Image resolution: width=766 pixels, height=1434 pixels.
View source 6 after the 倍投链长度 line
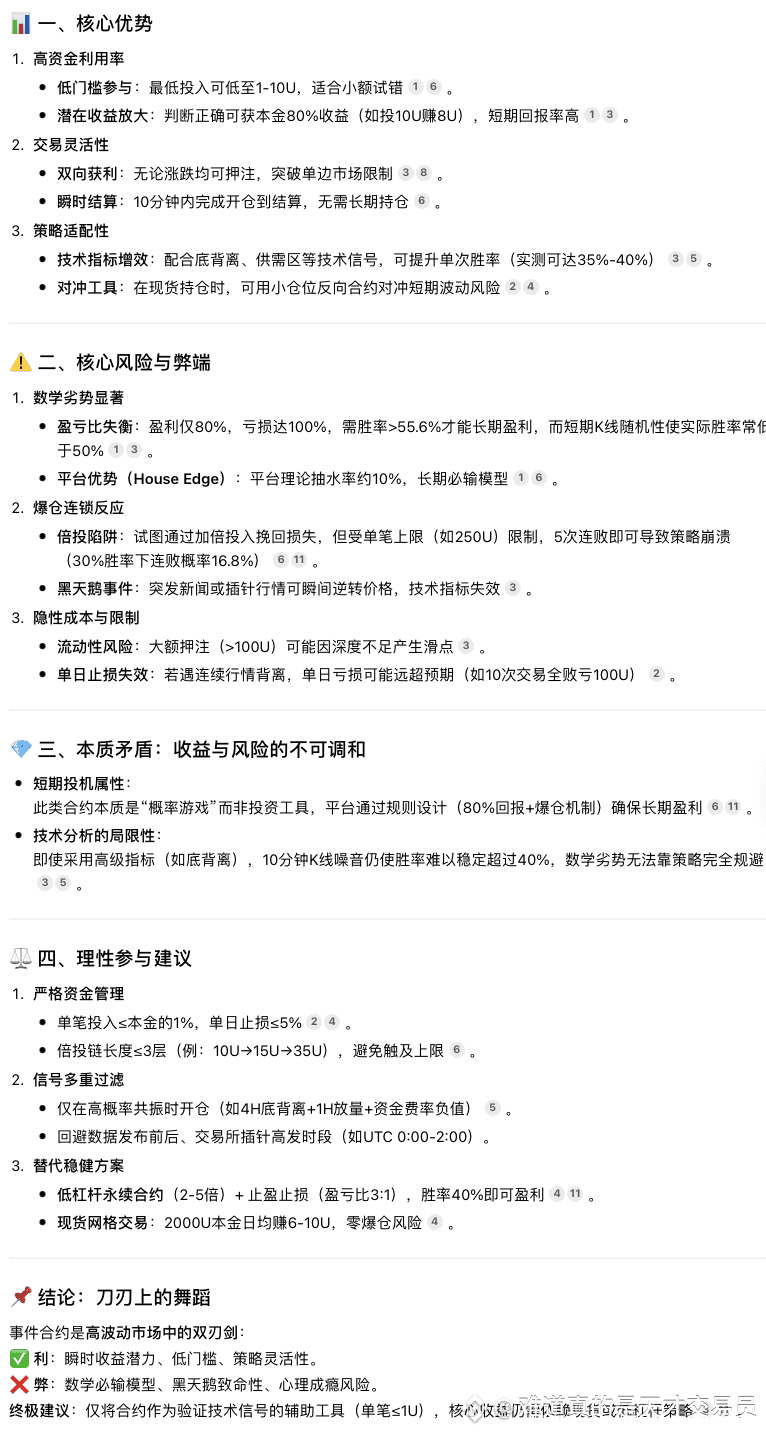(457, 1050)
